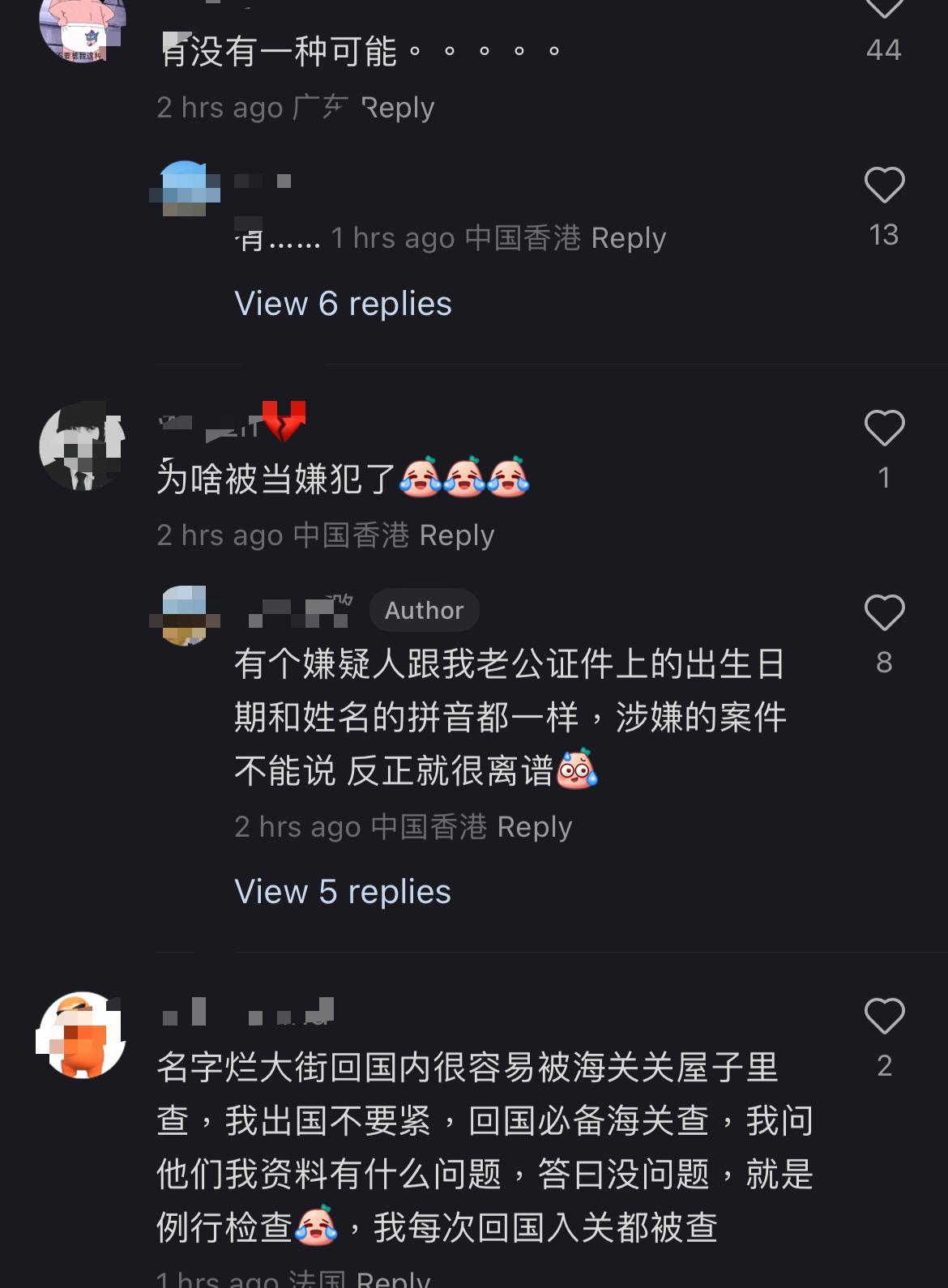Viewport: 948px width, 1288px height.
Task: Expand View 5 replies
Action: pos(342,892)
